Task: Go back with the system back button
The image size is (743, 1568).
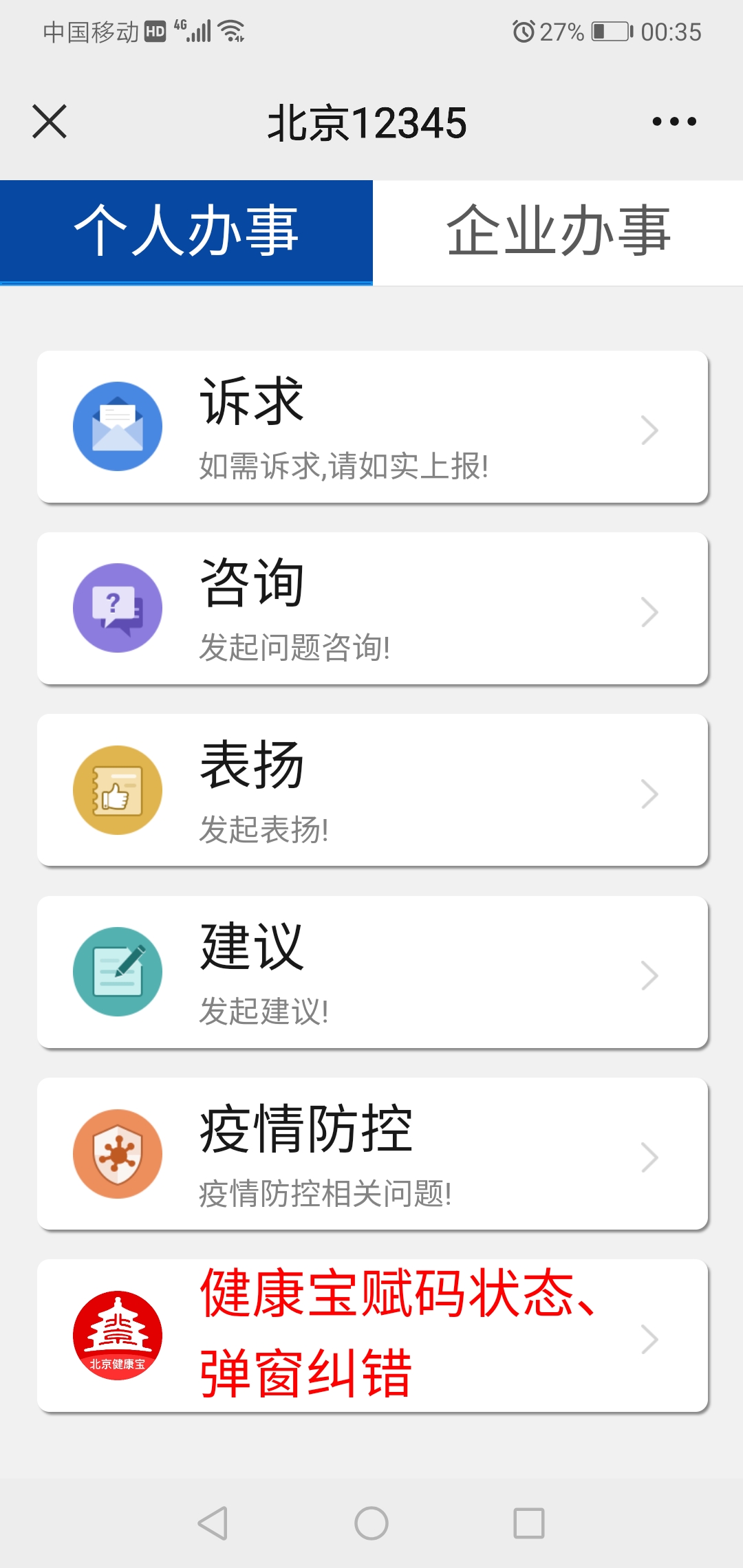Action: pos(213,1523)
